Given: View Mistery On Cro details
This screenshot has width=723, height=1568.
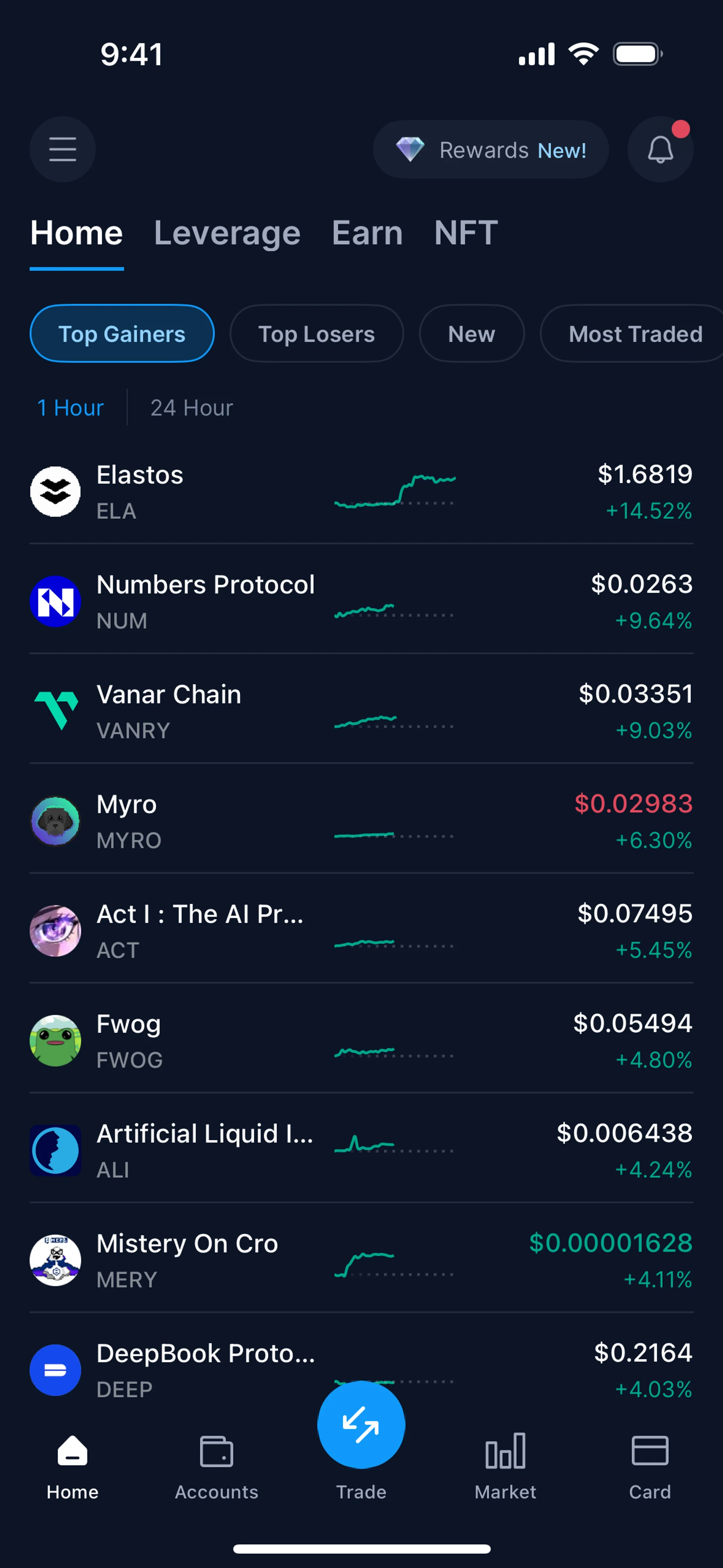Looking at the screenshot, I should 361,1261.
